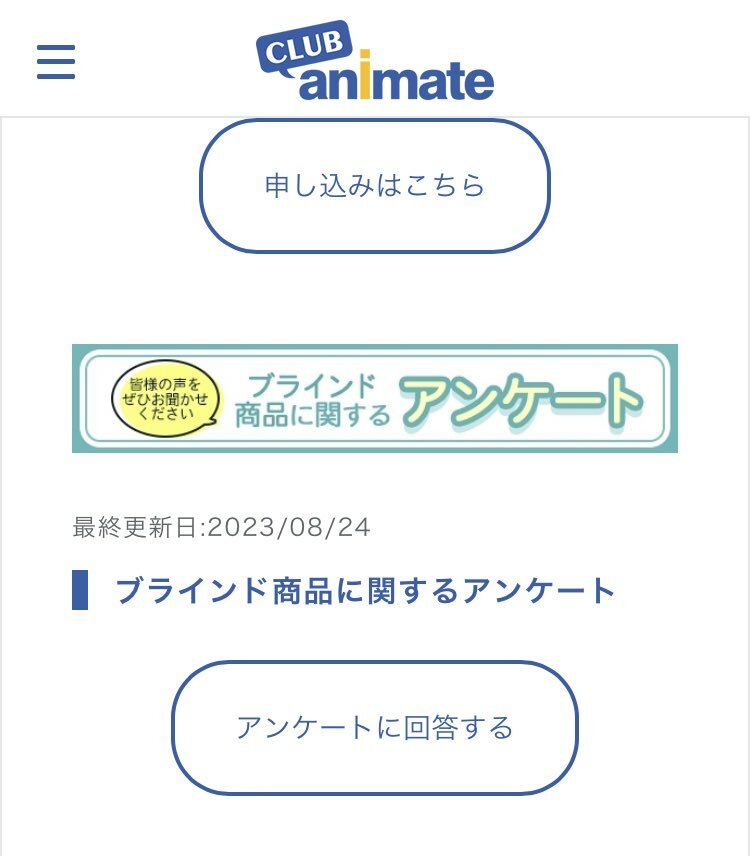Tap アンケートに回答する button
750x856 pixels.
(x=375, y=727)
